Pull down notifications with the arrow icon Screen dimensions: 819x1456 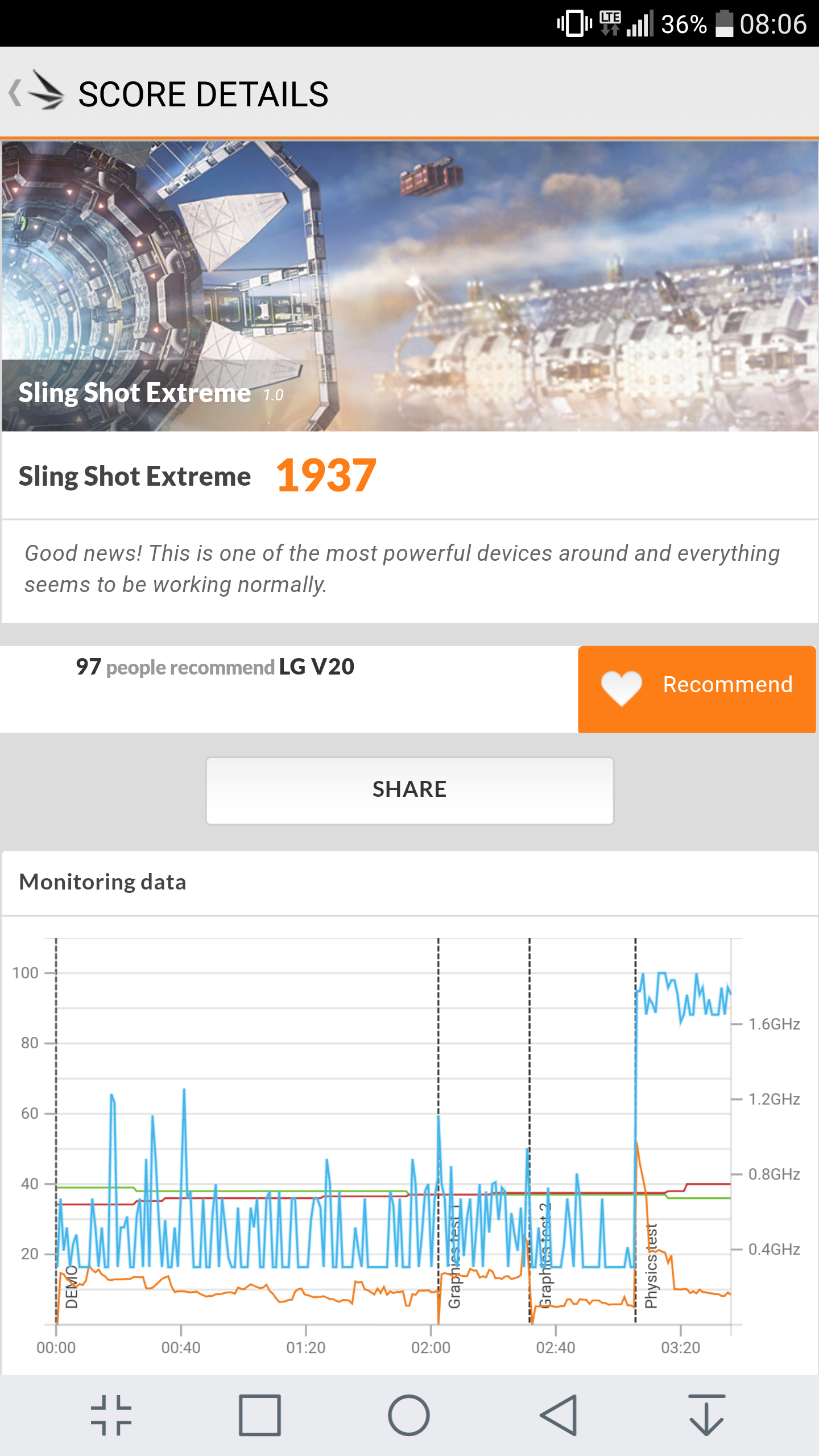click(706, 1415)
